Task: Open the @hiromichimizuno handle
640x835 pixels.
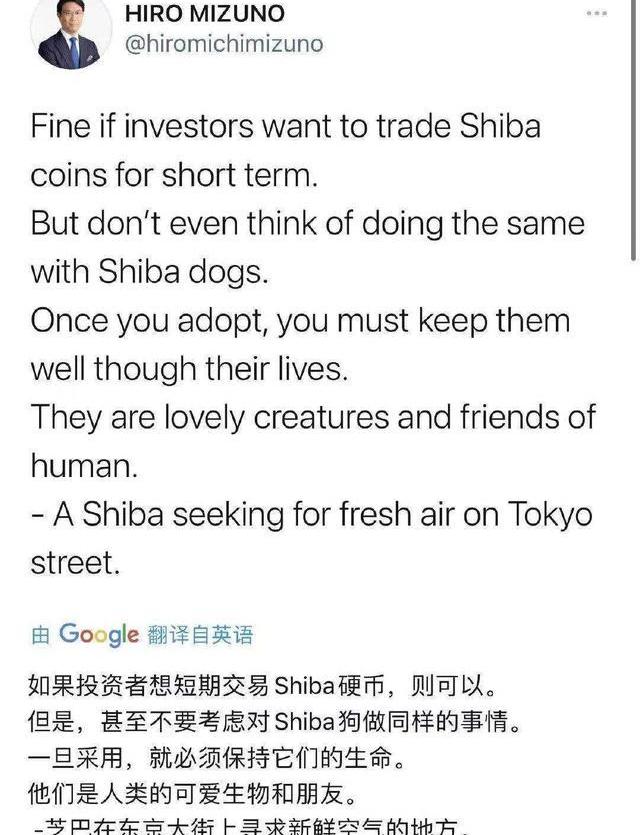Action: (x=223, y=45)
